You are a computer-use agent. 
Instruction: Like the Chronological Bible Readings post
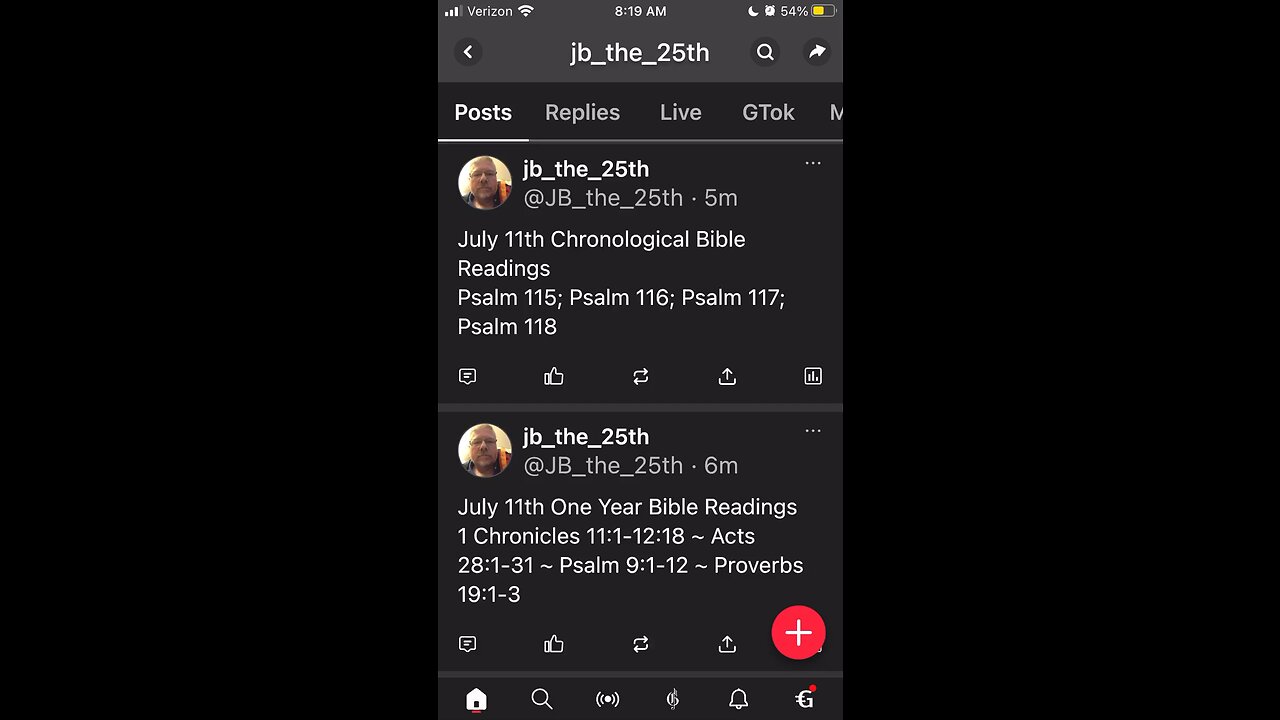pyautogui.click(x=554, y=376)
